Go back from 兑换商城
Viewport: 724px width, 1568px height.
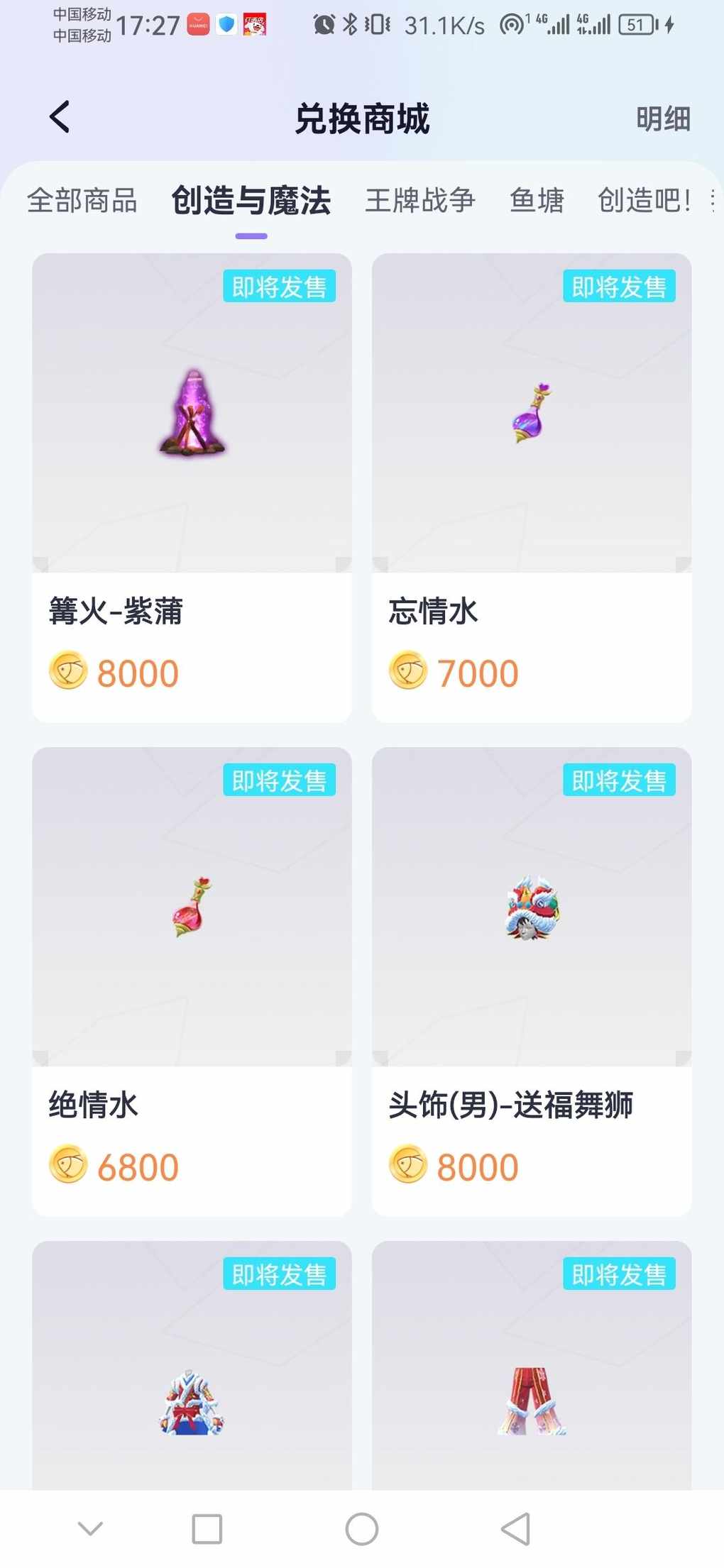(x=60, y=117)
